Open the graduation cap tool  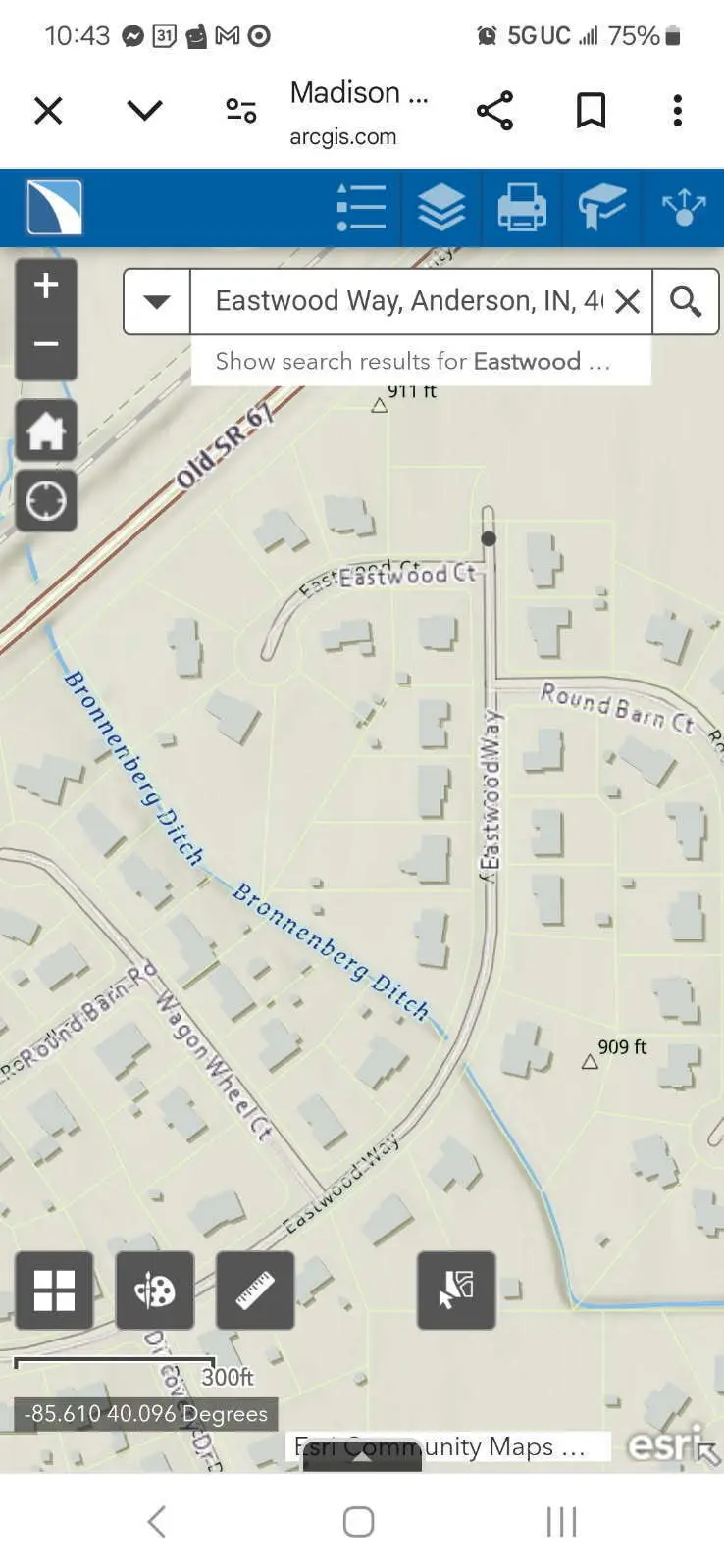601,207
